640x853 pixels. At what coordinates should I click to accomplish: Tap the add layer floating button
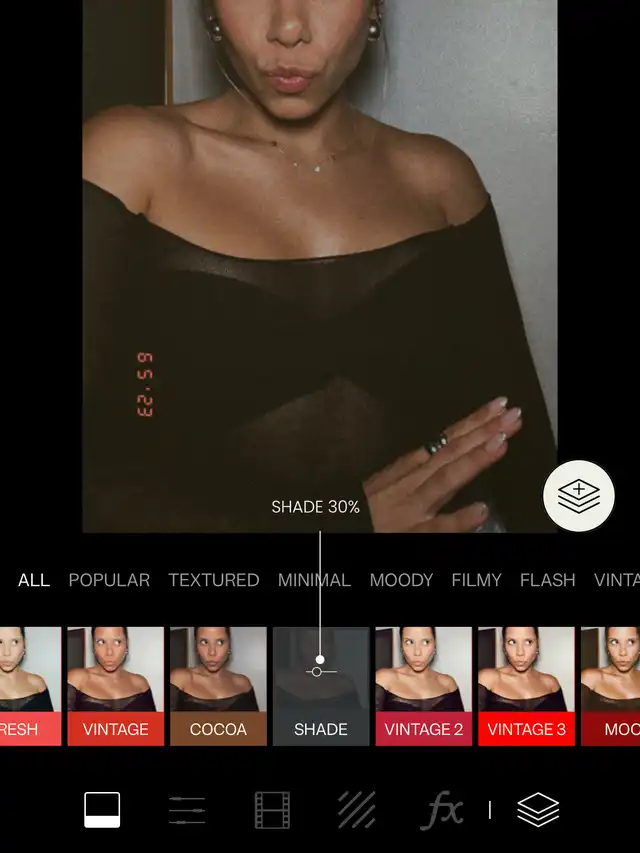click(x=579, y=496)
